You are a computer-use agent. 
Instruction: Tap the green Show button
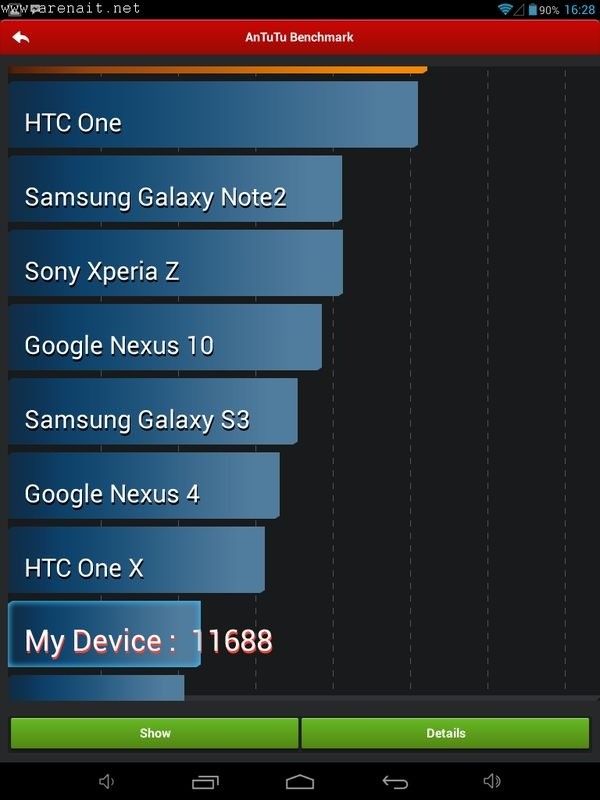pyautogui.click(x=155, y=733)
